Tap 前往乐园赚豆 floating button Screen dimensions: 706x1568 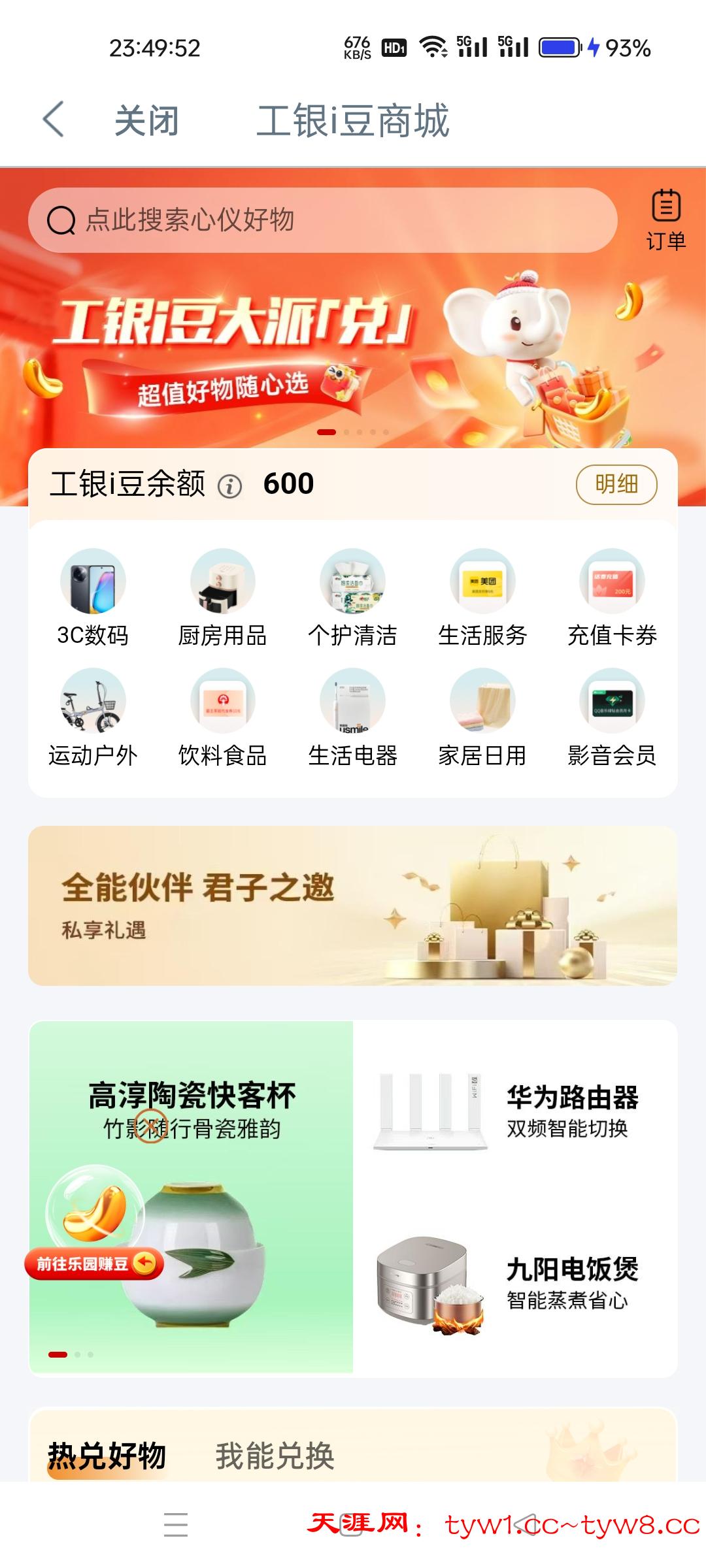[x=93, y=1264]
